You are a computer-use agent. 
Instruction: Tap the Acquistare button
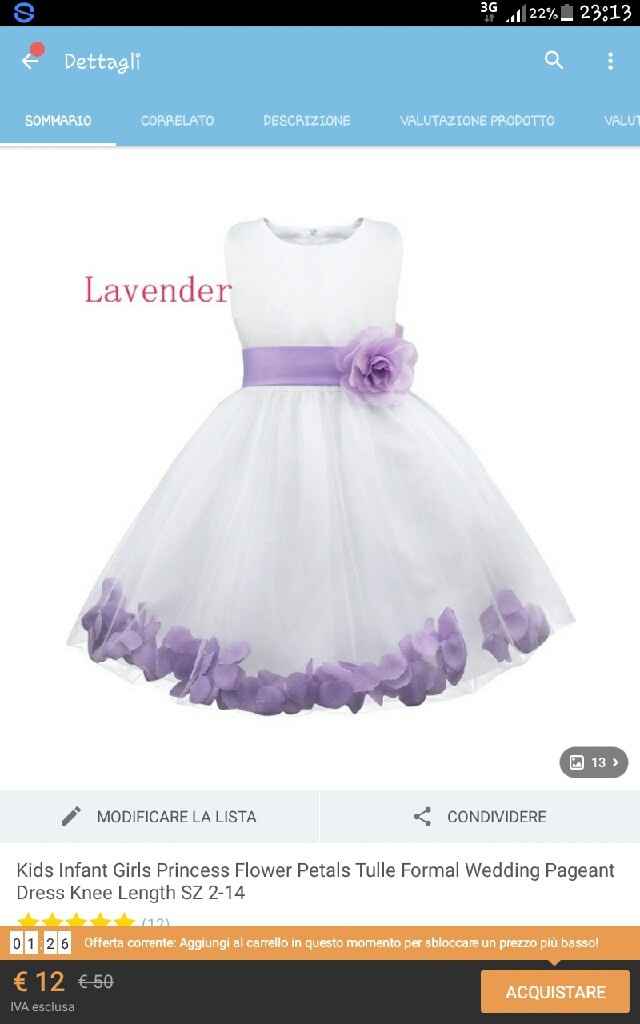(555, 992)
